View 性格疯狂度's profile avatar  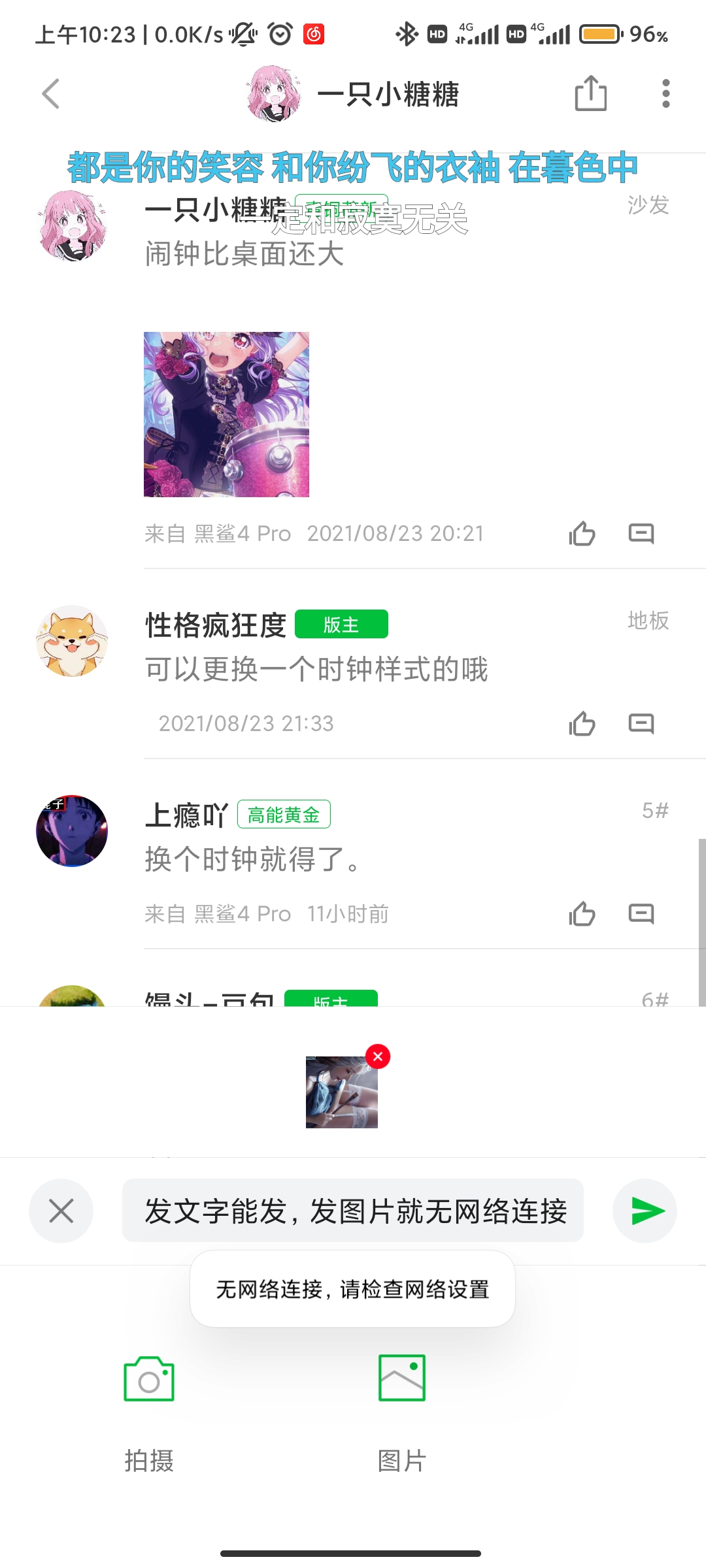click(72, 641)
